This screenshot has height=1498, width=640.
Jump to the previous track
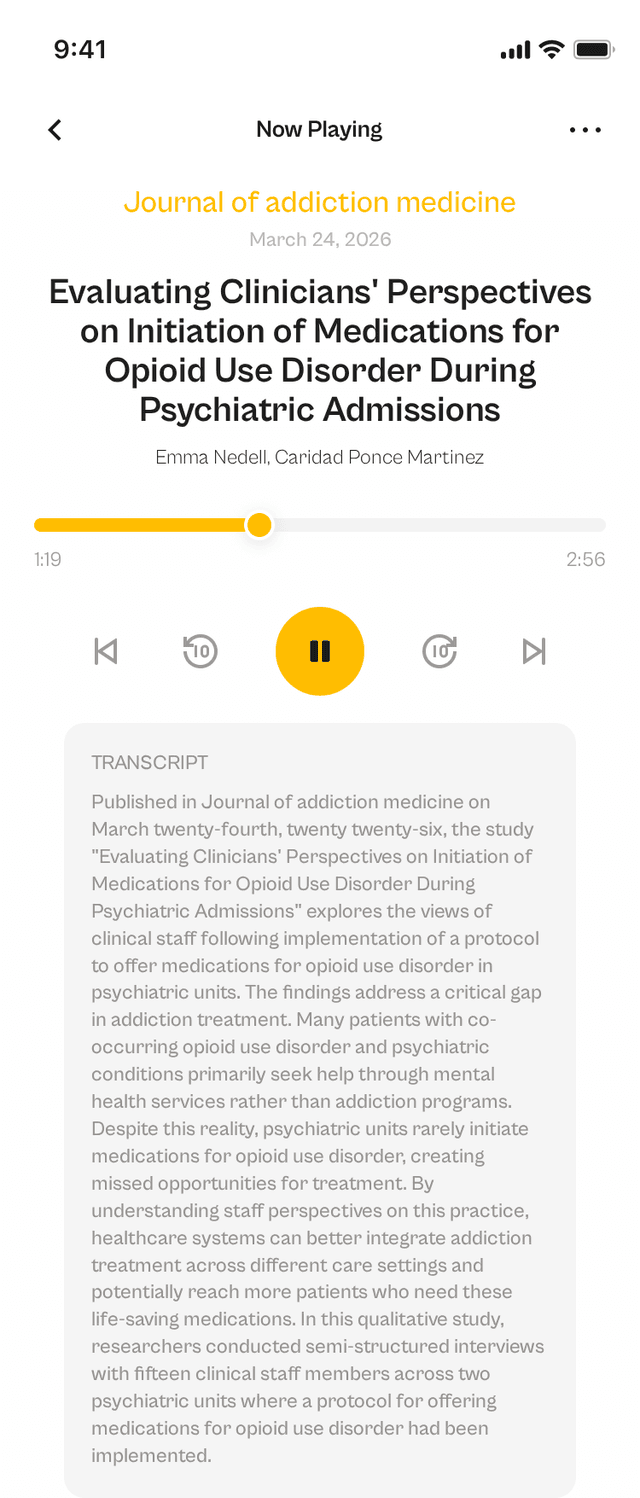tap(105, 651)
